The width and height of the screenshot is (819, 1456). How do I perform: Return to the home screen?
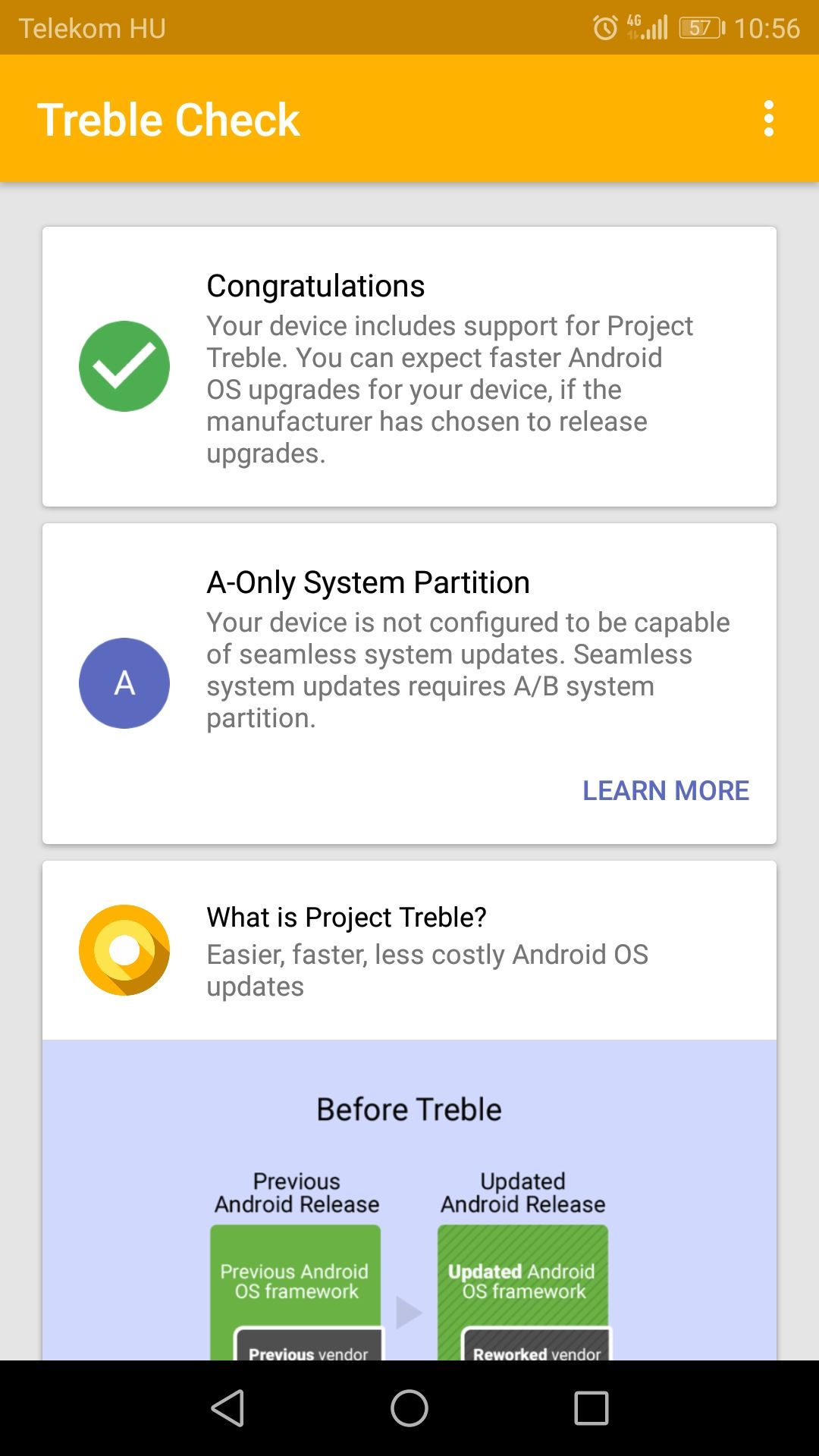click(409, 1408)
